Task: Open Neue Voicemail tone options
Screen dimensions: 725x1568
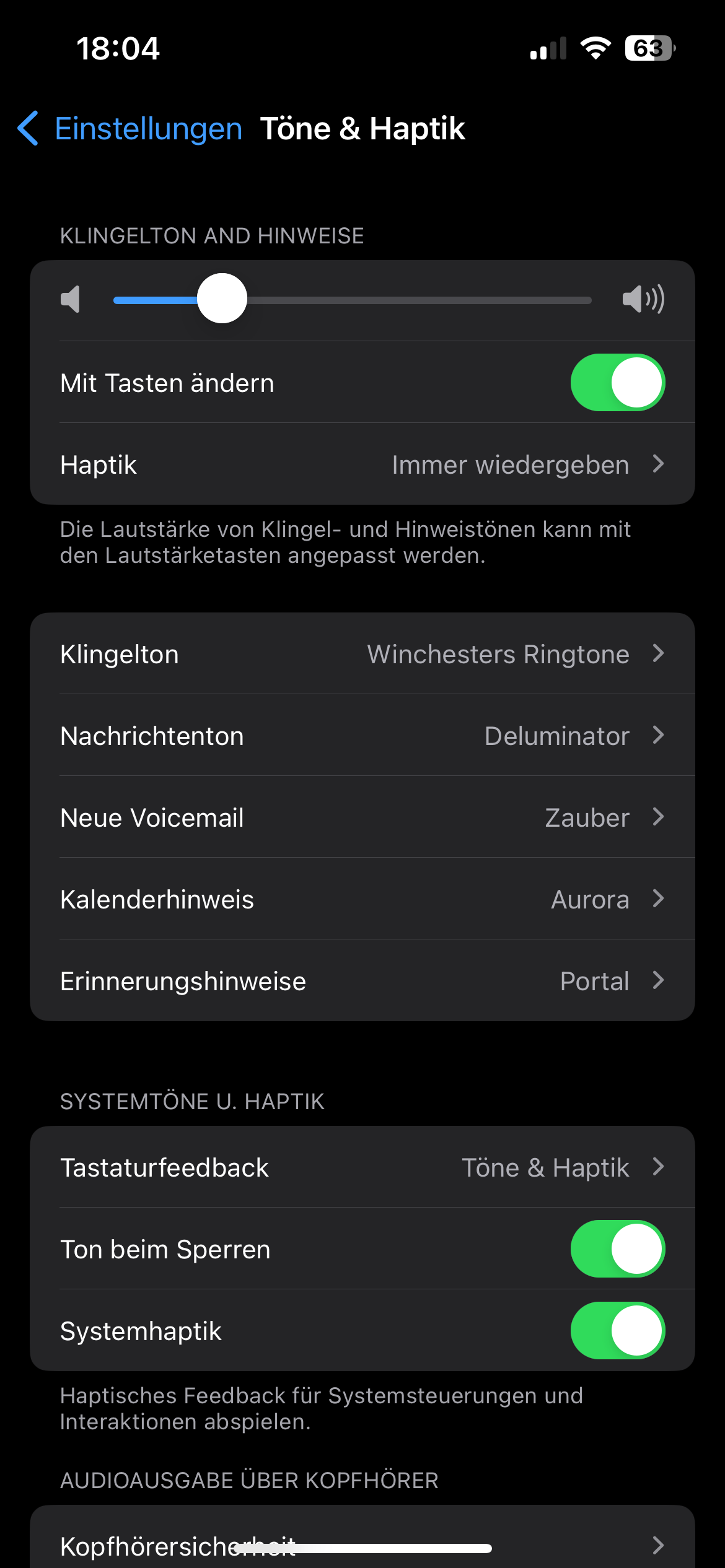Action: click(362, 817)
